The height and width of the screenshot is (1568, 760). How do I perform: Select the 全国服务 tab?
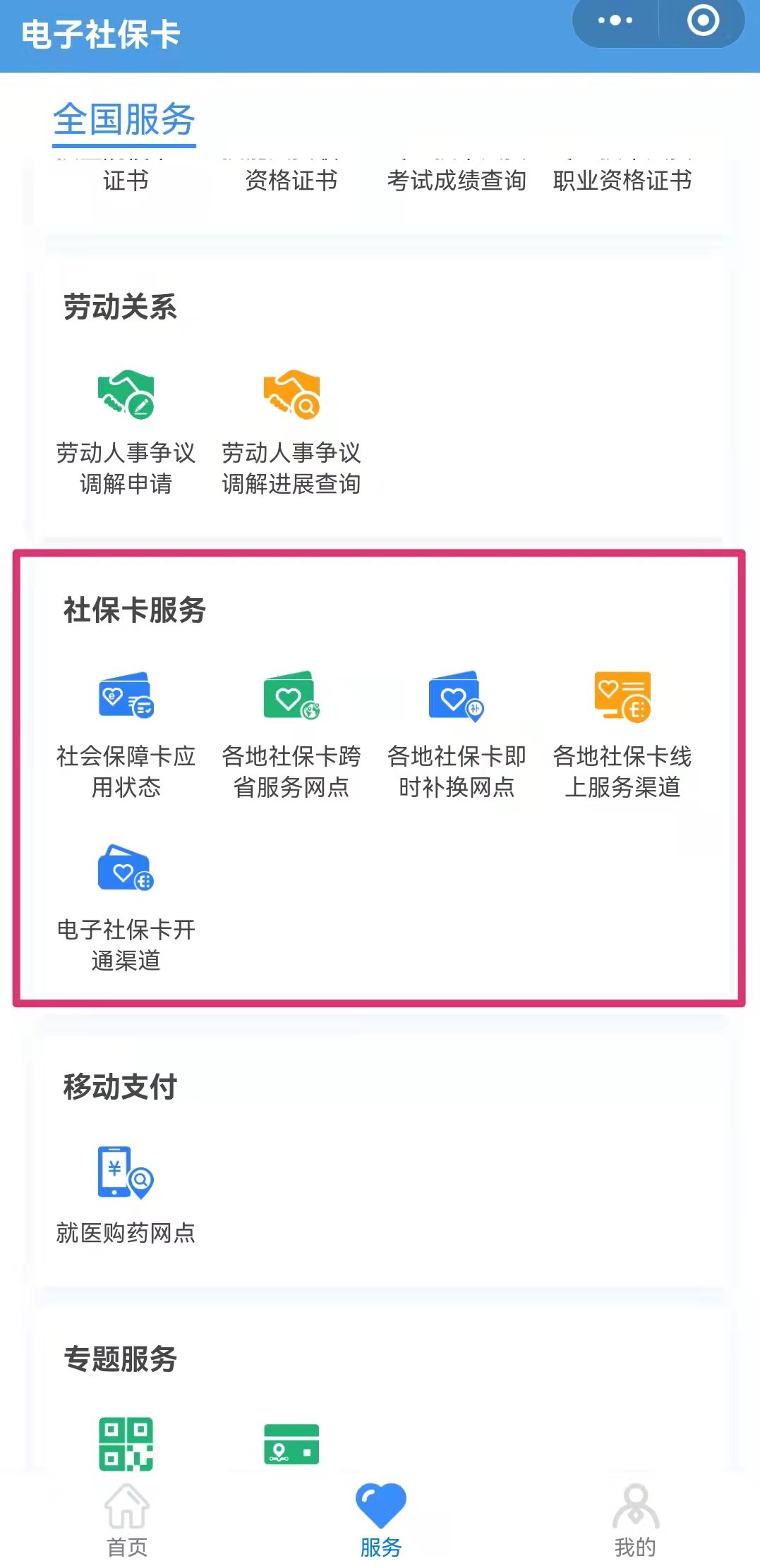(124, 119)
